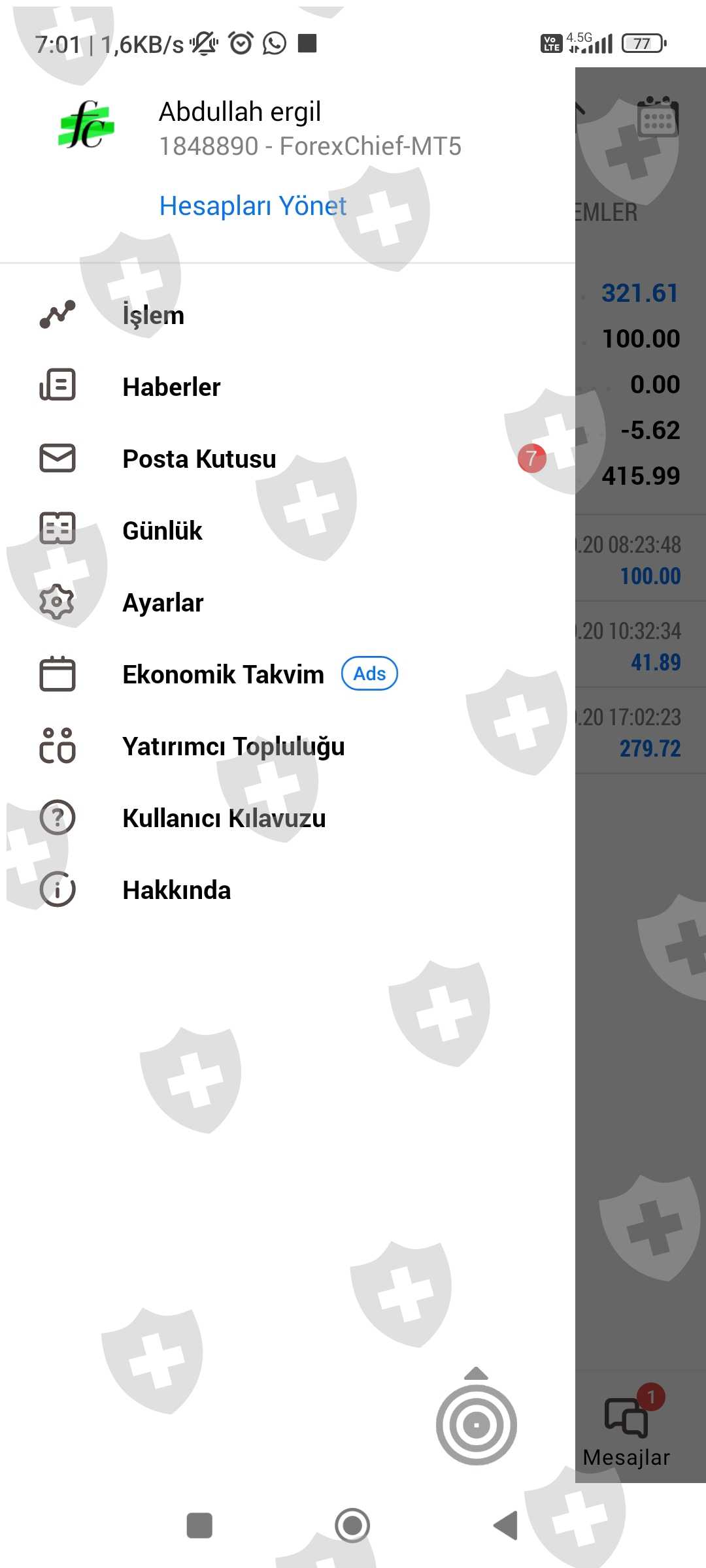Open Hesapları Yönet link
This screenshot has height=1568, width=706.
252,206
